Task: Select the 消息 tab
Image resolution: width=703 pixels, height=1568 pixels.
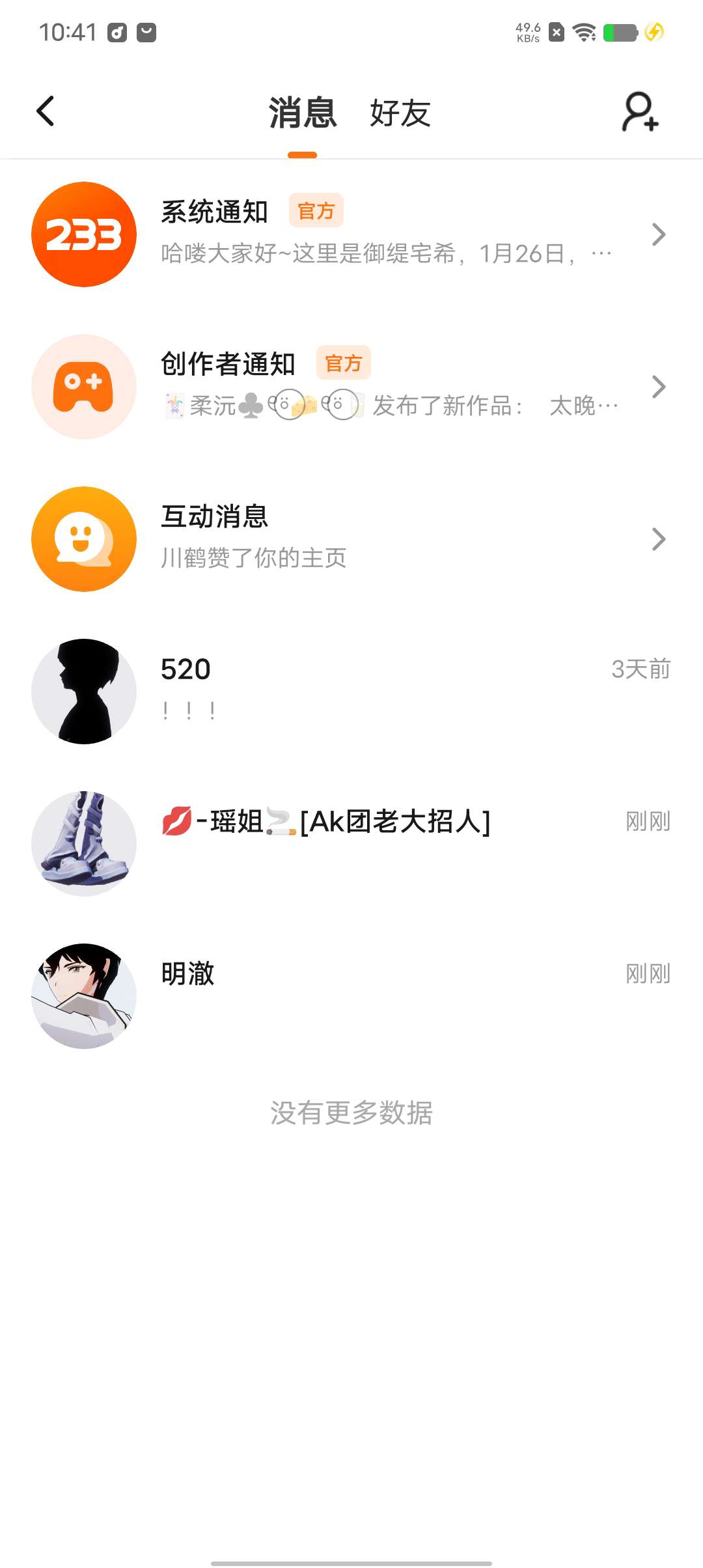Action: tap(303, 113)
